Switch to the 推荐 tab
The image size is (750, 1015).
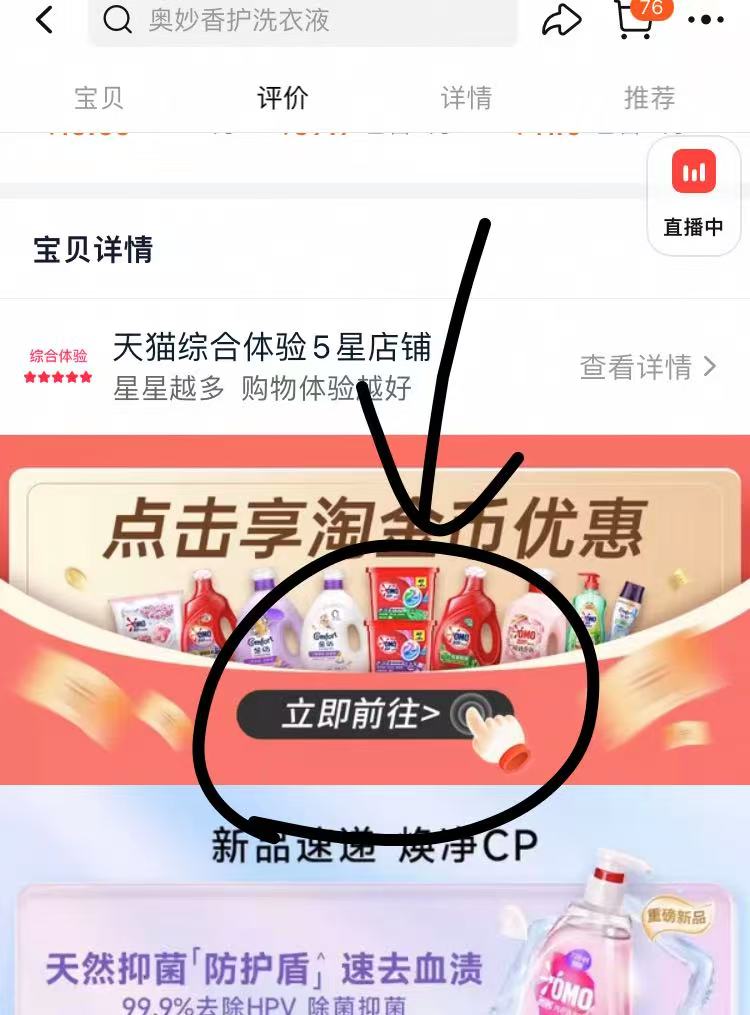point(649,98)
